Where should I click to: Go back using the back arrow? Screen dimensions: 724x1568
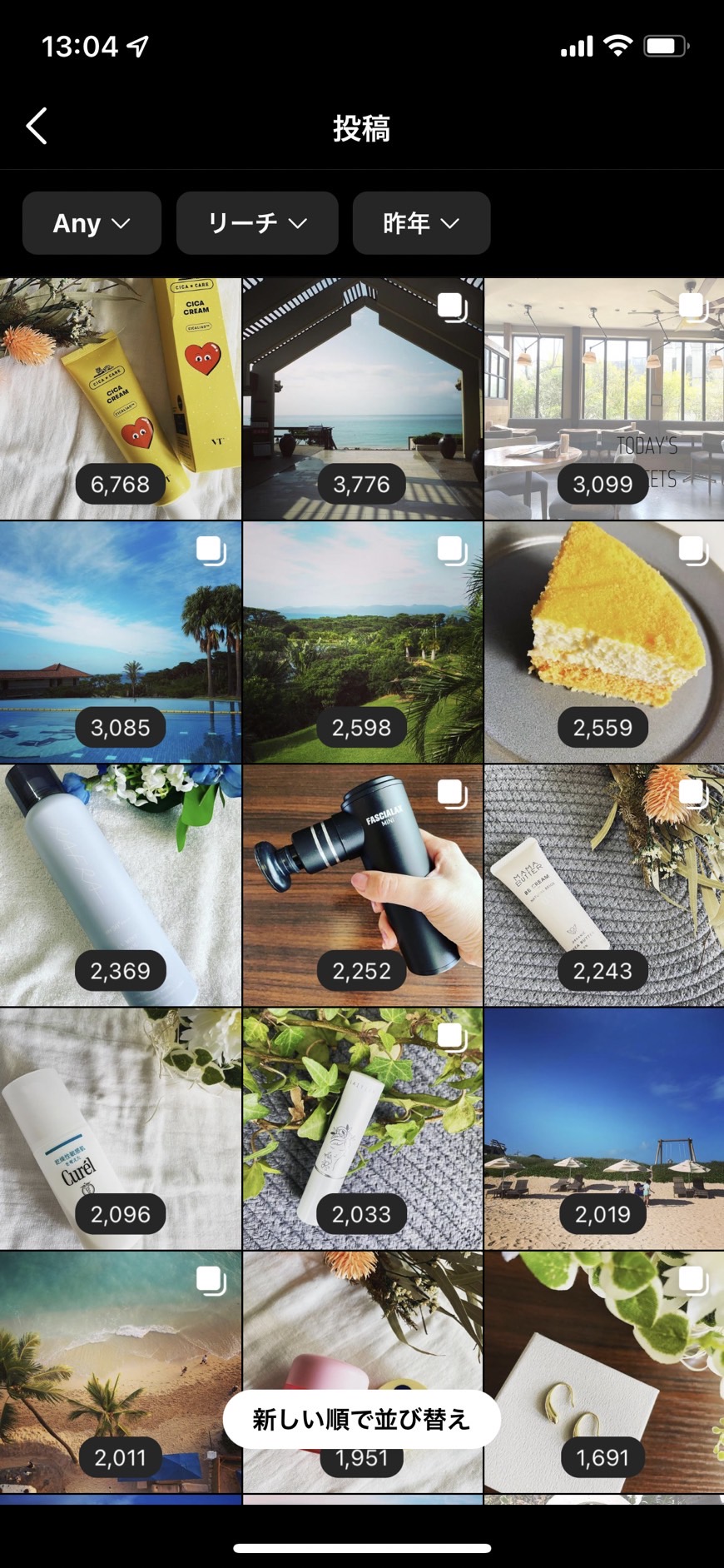coord(37,127)
